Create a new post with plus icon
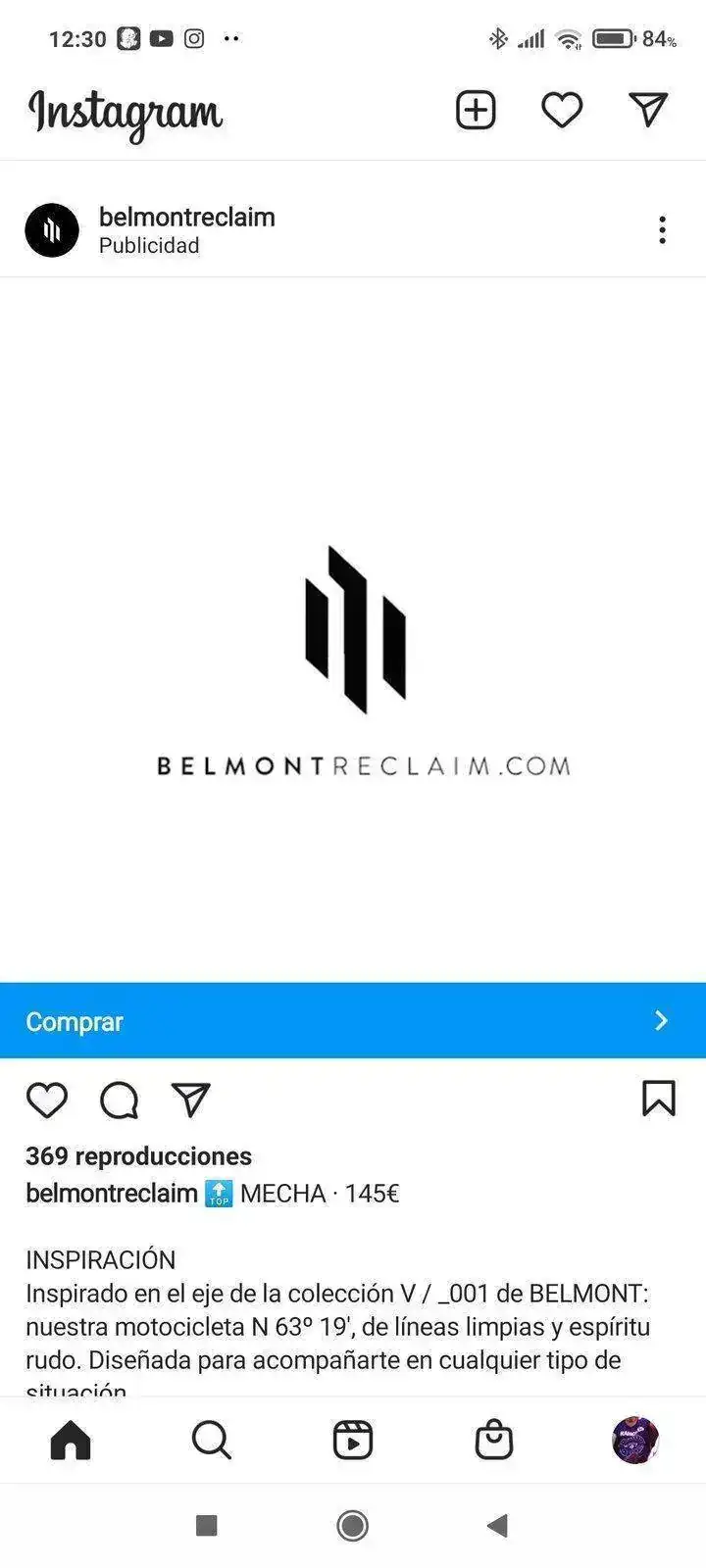Image resolution: width=706 pixels, height=1568 pixels. (x=476, y=110)
